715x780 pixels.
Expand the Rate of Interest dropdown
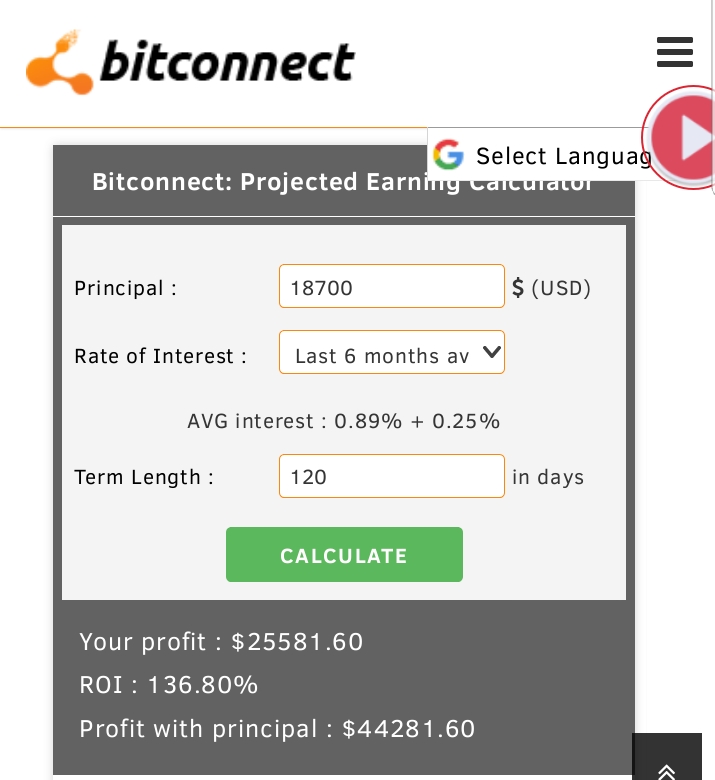tap(391, 353)
